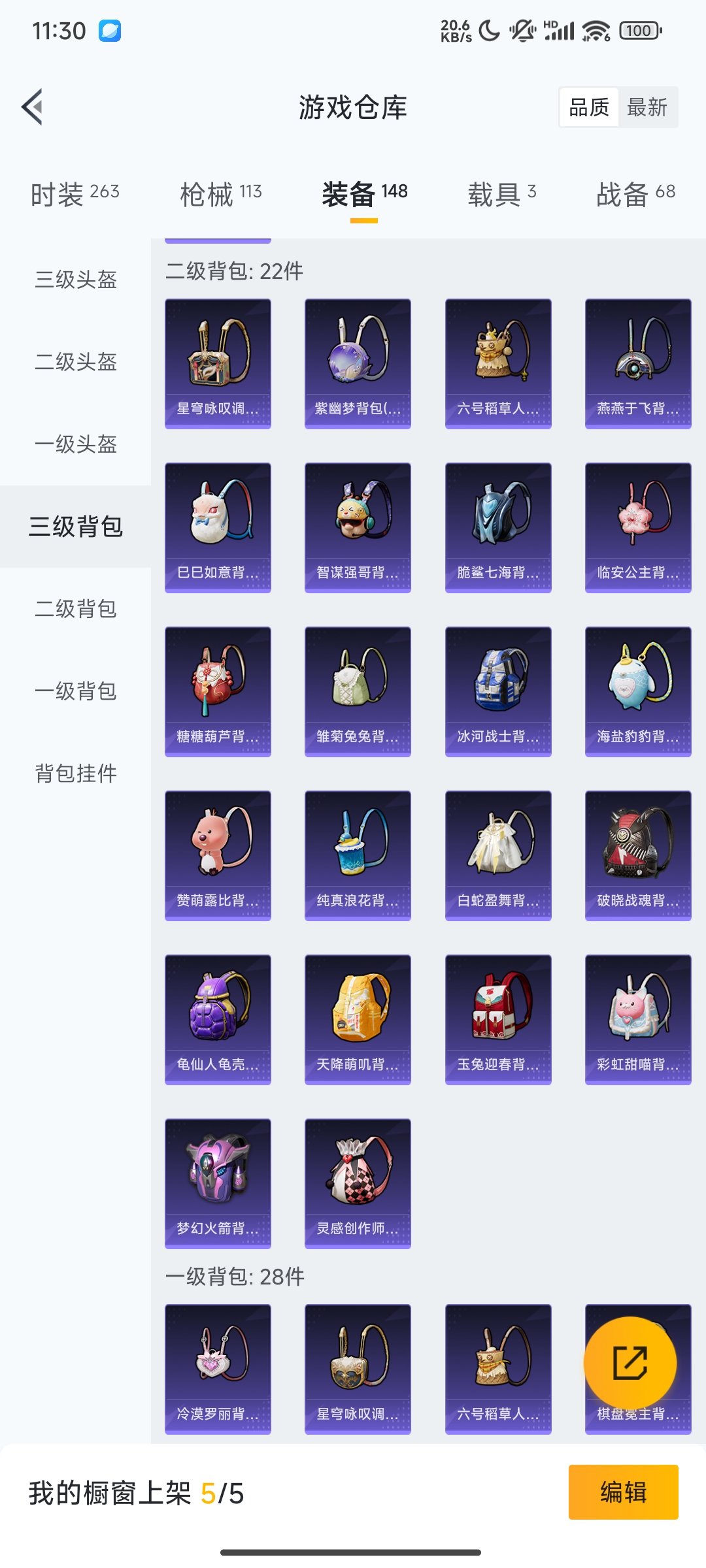Open the 紫幽梦背包 item
706x1568 pixels.
(358, 364)
